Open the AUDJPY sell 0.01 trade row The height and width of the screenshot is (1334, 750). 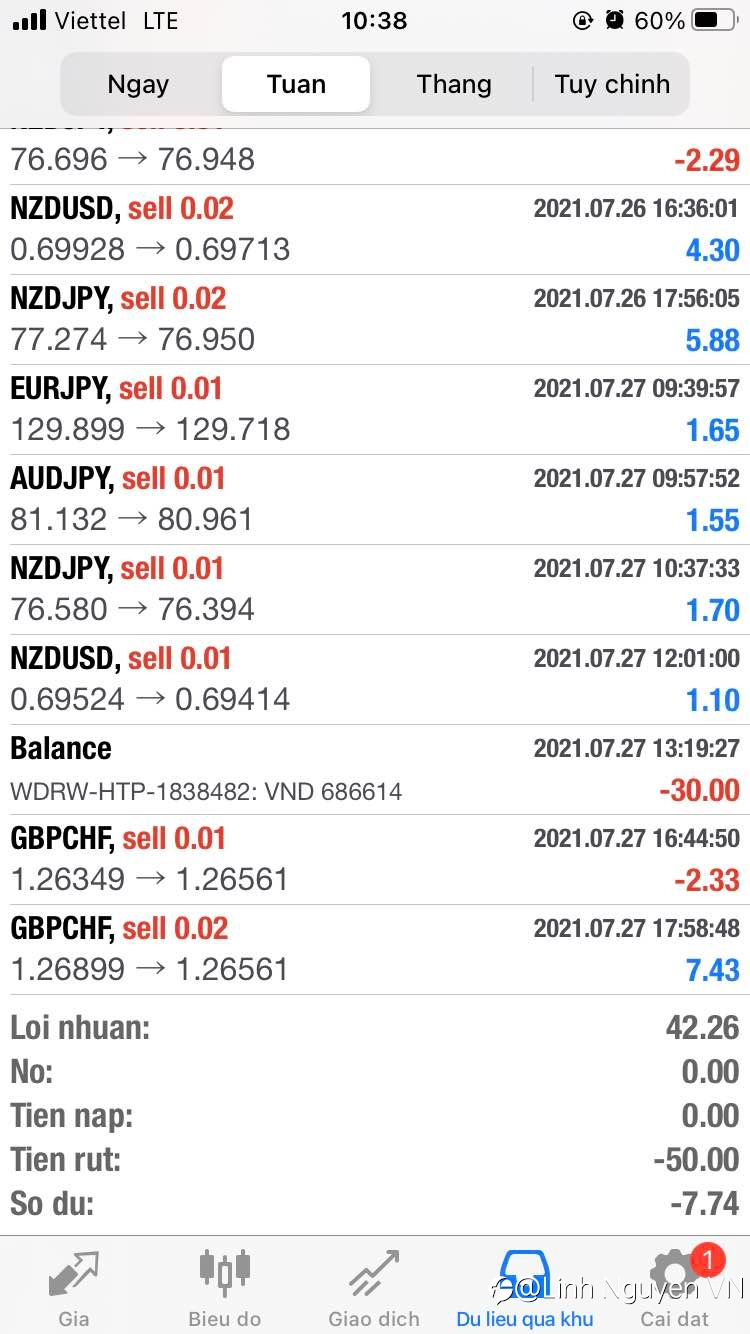coord(375,500)
